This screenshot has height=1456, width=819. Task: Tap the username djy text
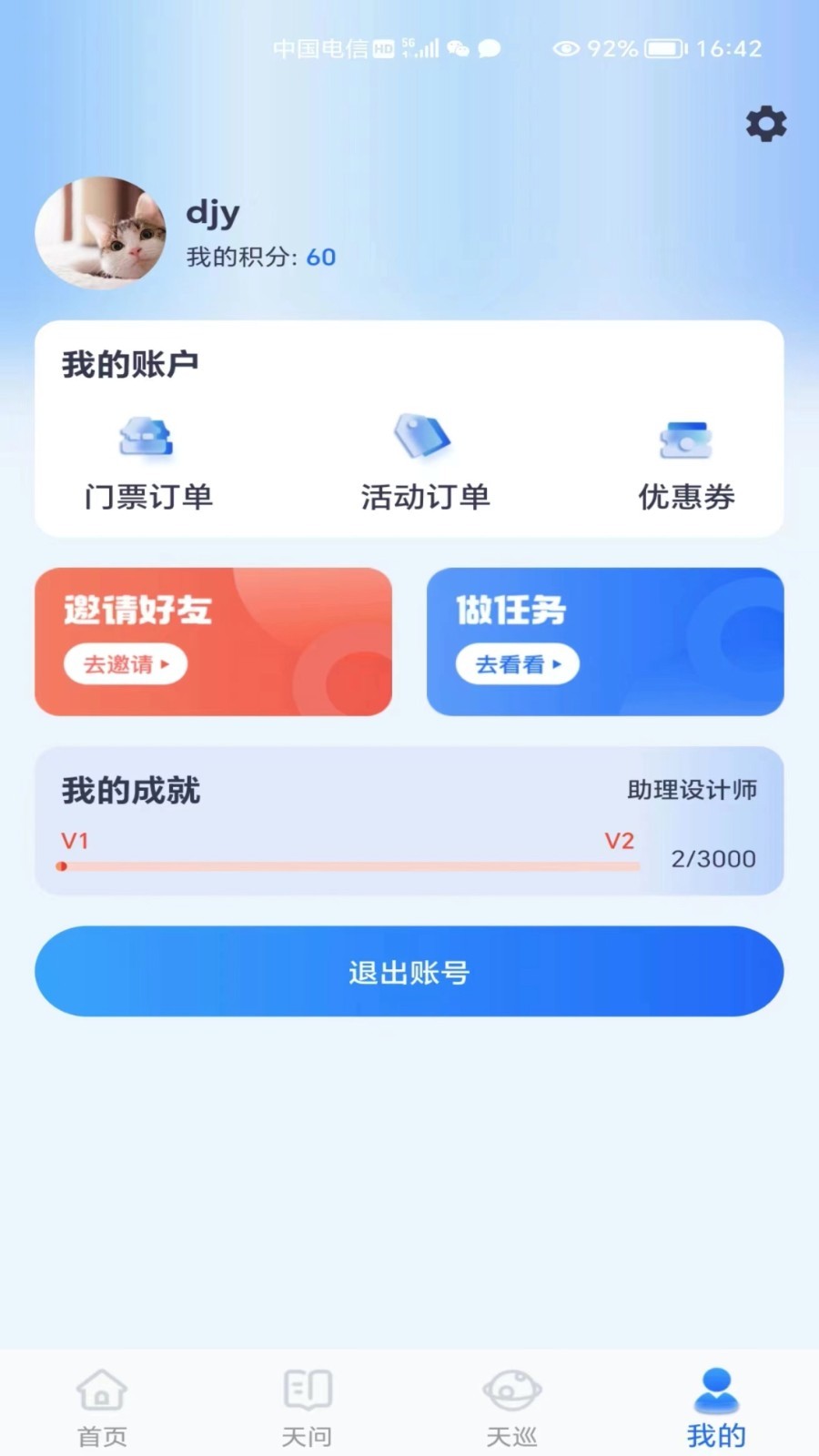214,211
